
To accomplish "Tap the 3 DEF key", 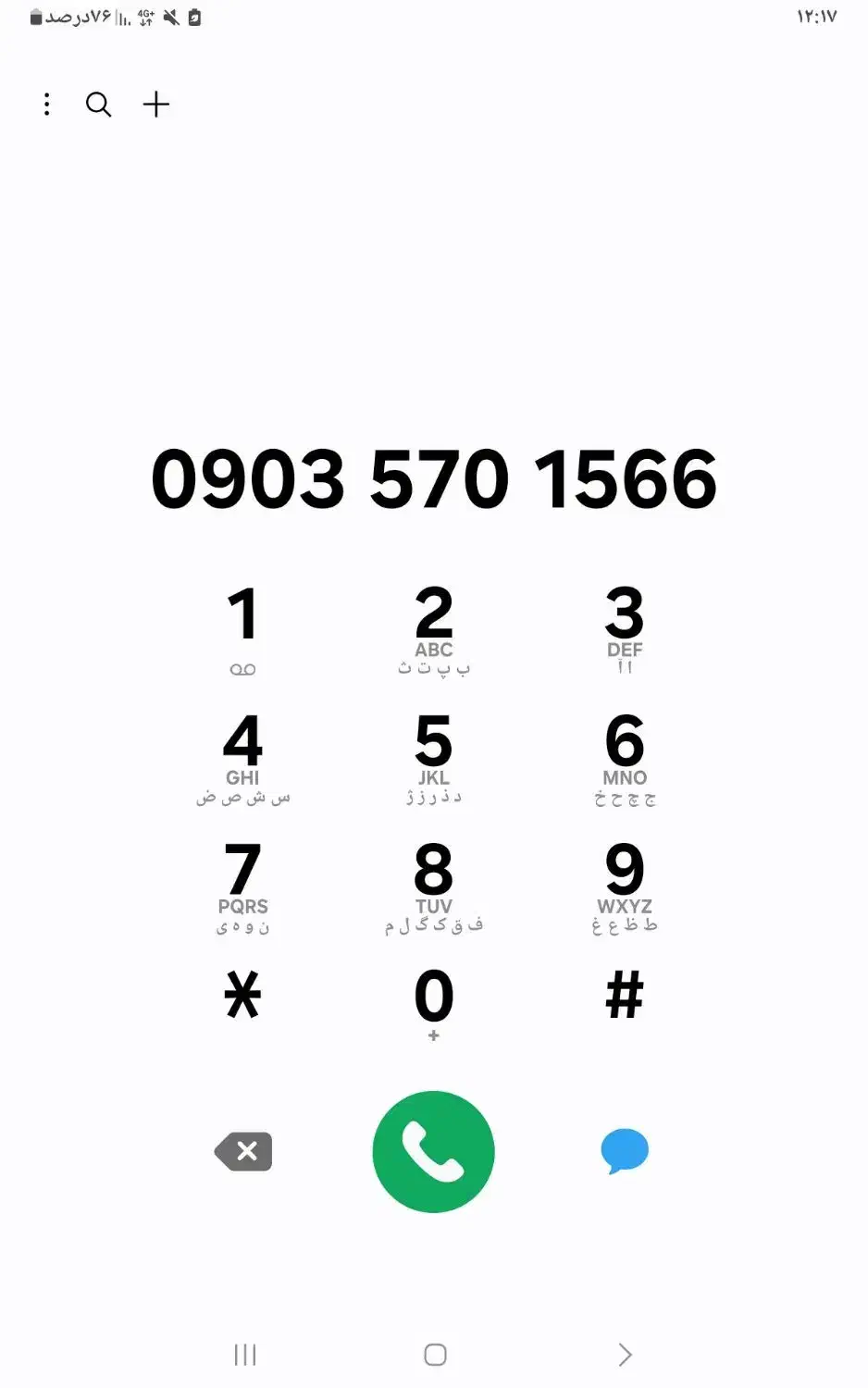I will 626,620.
